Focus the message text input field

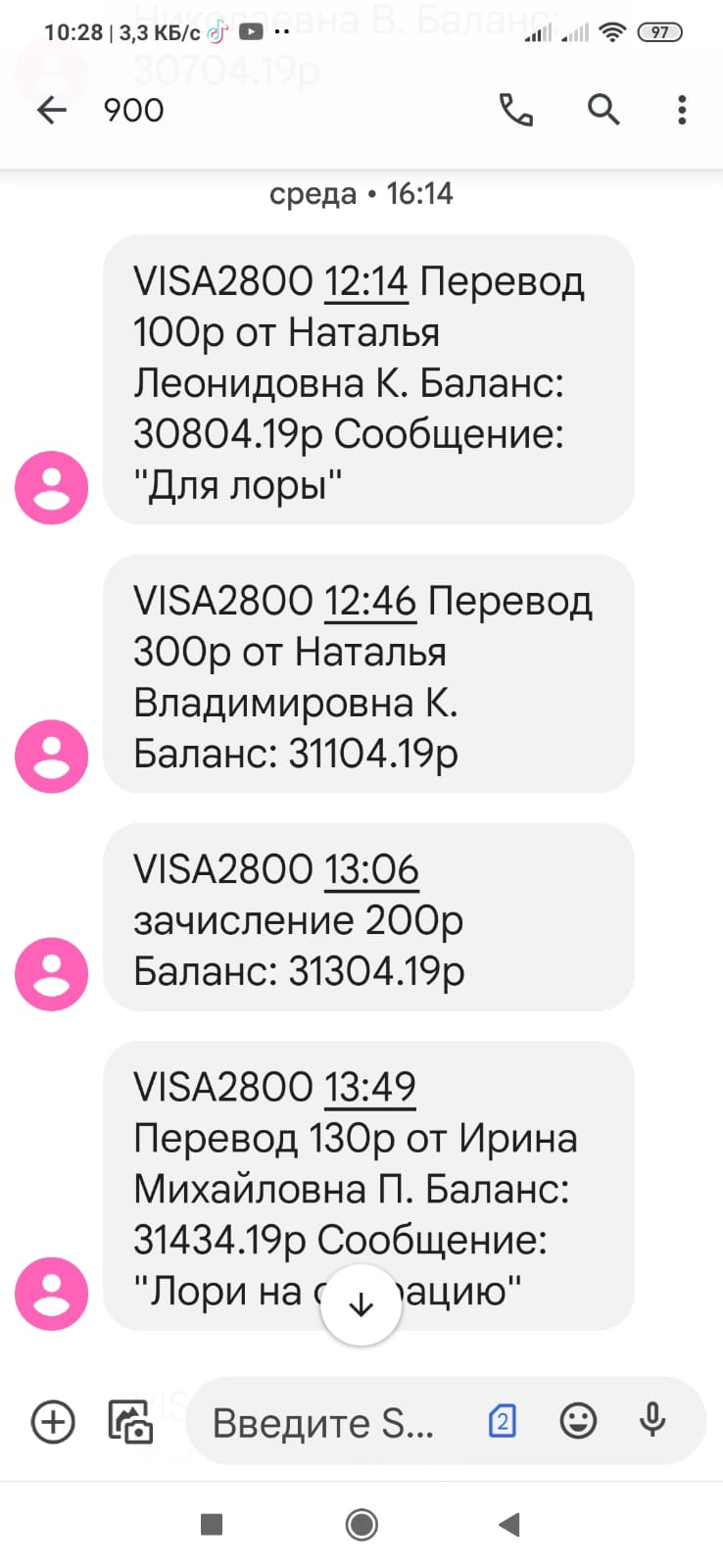pyautogui.click(x=333, y=1422)
